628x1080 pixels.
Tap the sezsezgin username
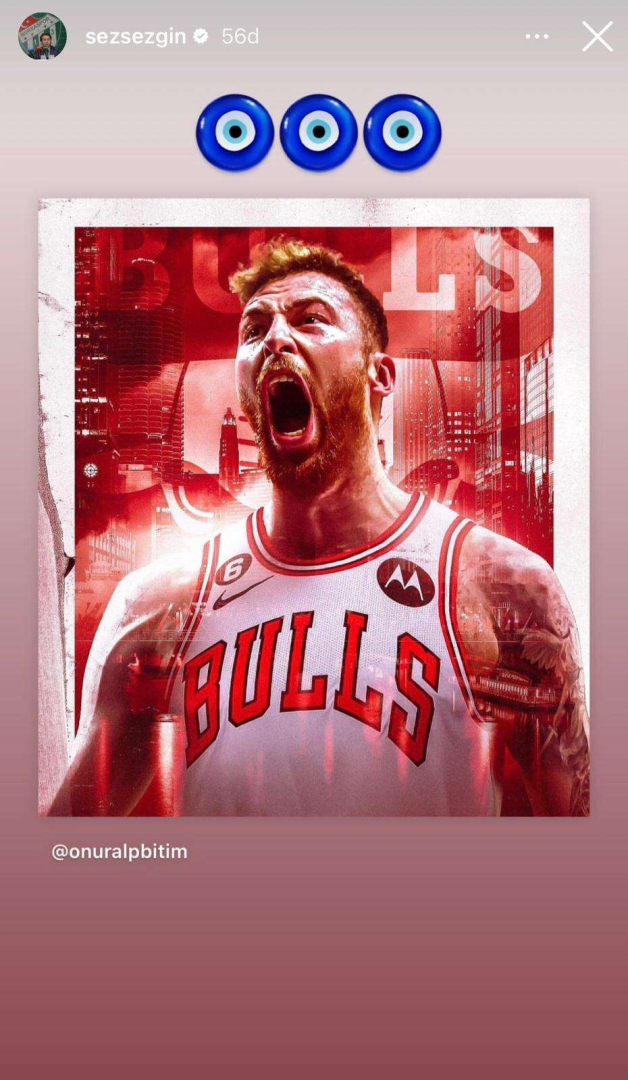136,37
